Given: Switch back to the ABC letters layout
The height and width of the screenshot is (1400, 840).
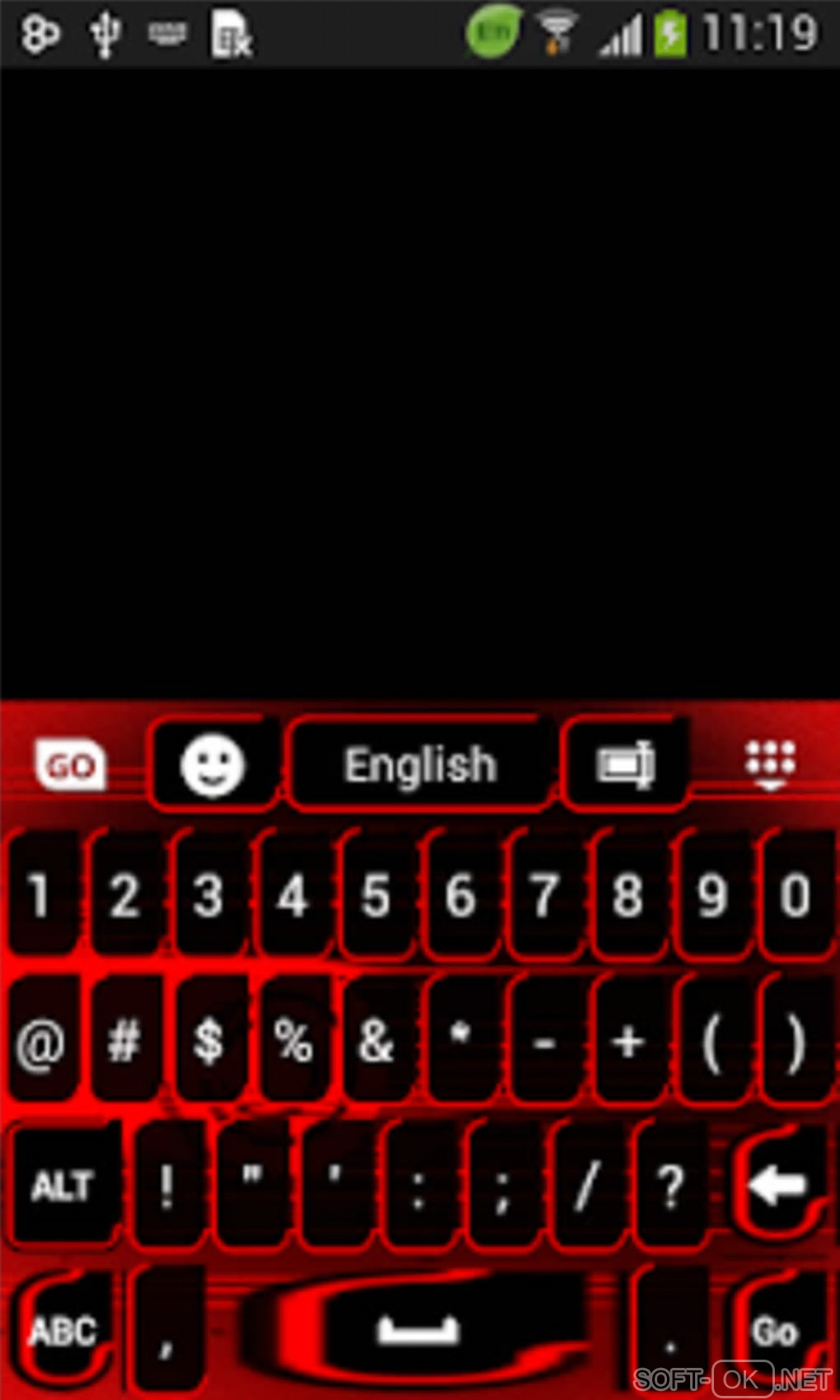Looking at the screenshot, I should point(63,1330).
